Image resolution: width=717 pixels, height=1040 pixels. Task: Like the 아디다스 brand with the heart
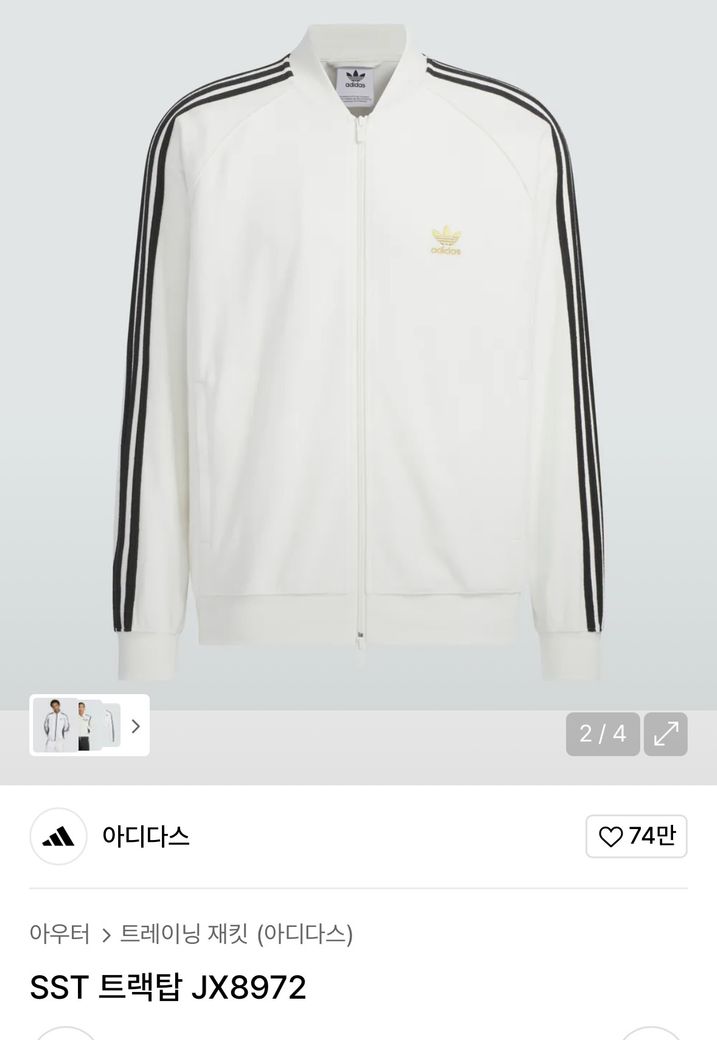(x=636, y=836)
